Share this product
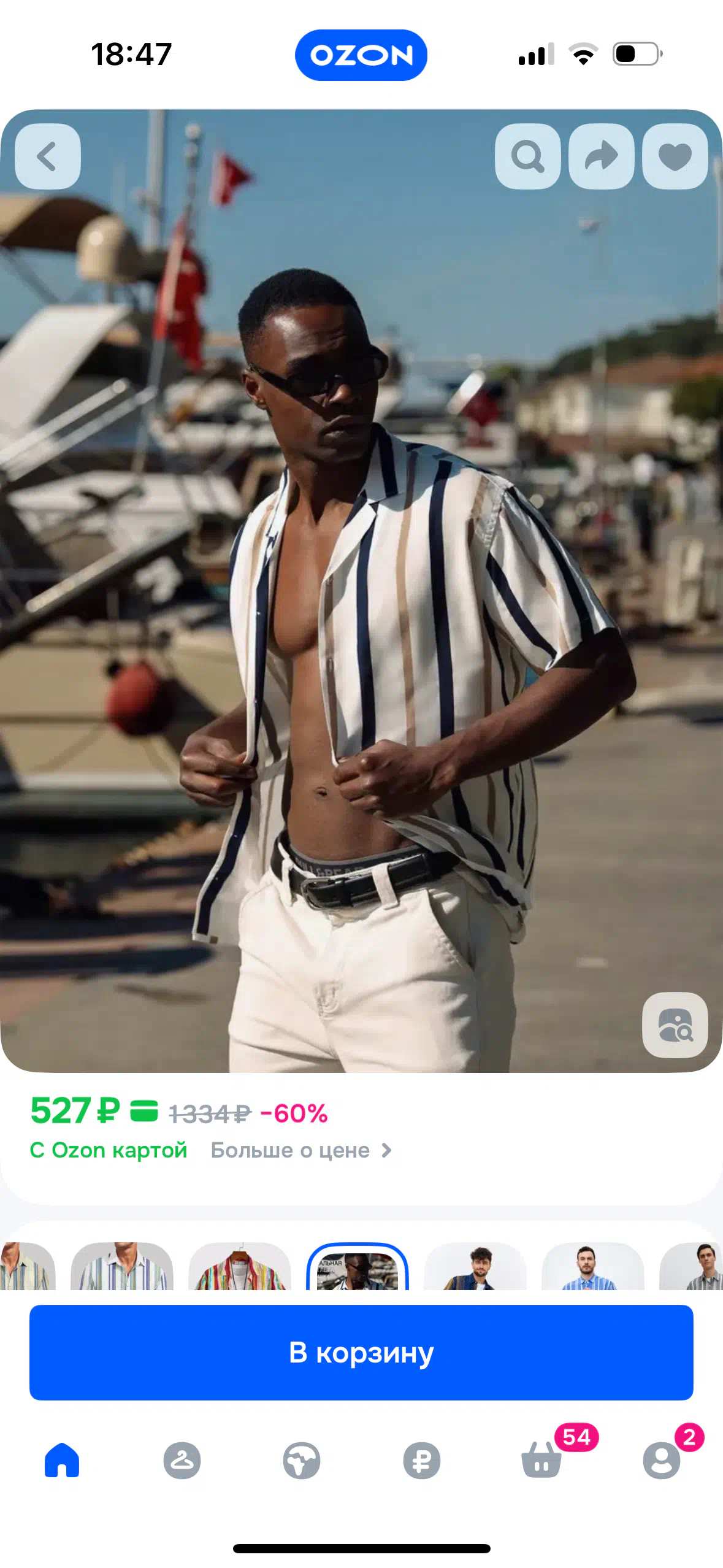 pos(601,156)
